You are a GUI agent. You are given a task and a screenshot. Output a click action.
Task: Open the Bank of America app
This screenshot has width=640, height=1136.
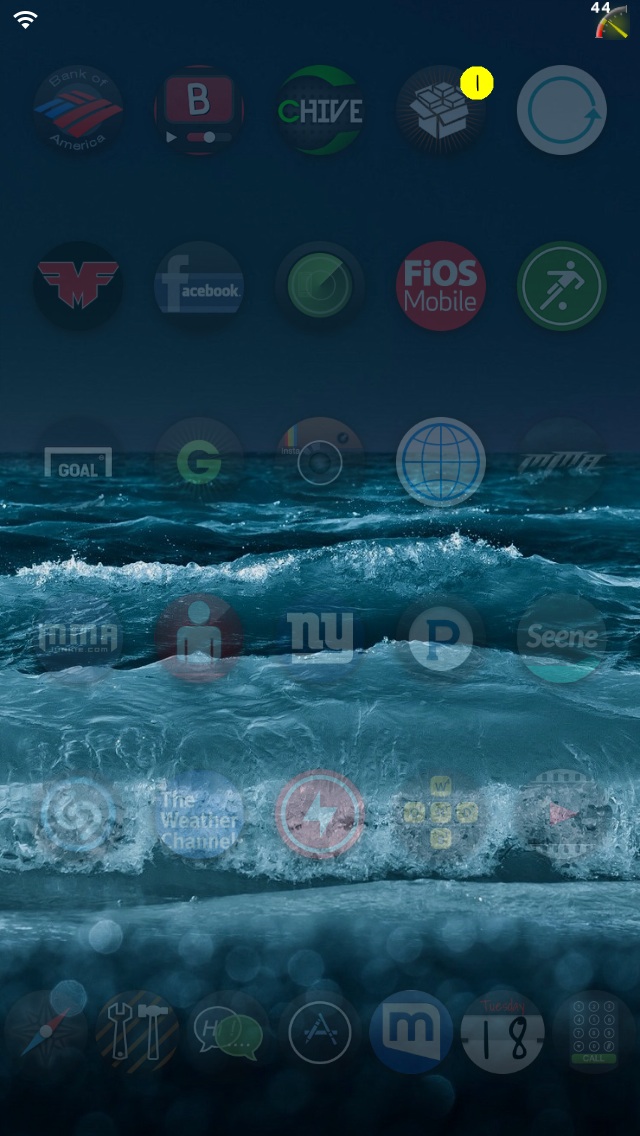click(78, 110)
